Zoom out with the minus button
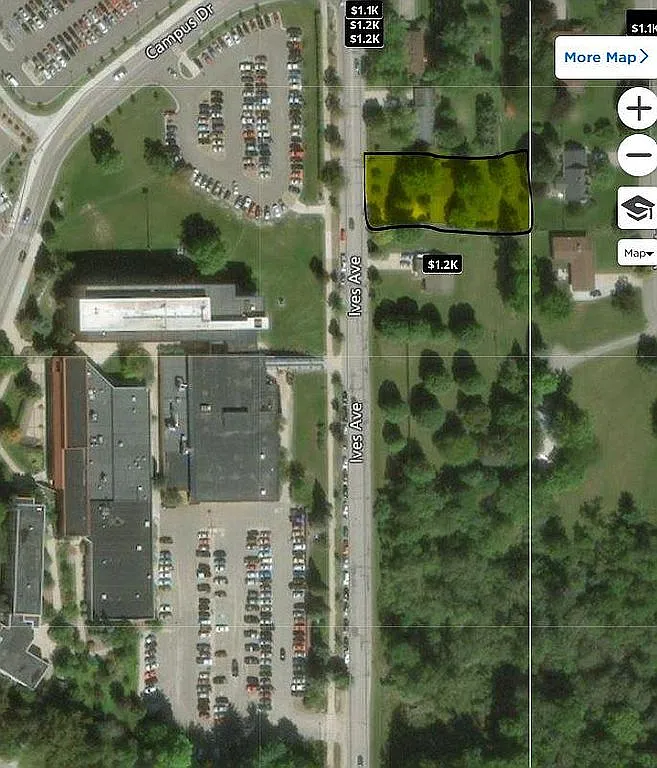 637,155
